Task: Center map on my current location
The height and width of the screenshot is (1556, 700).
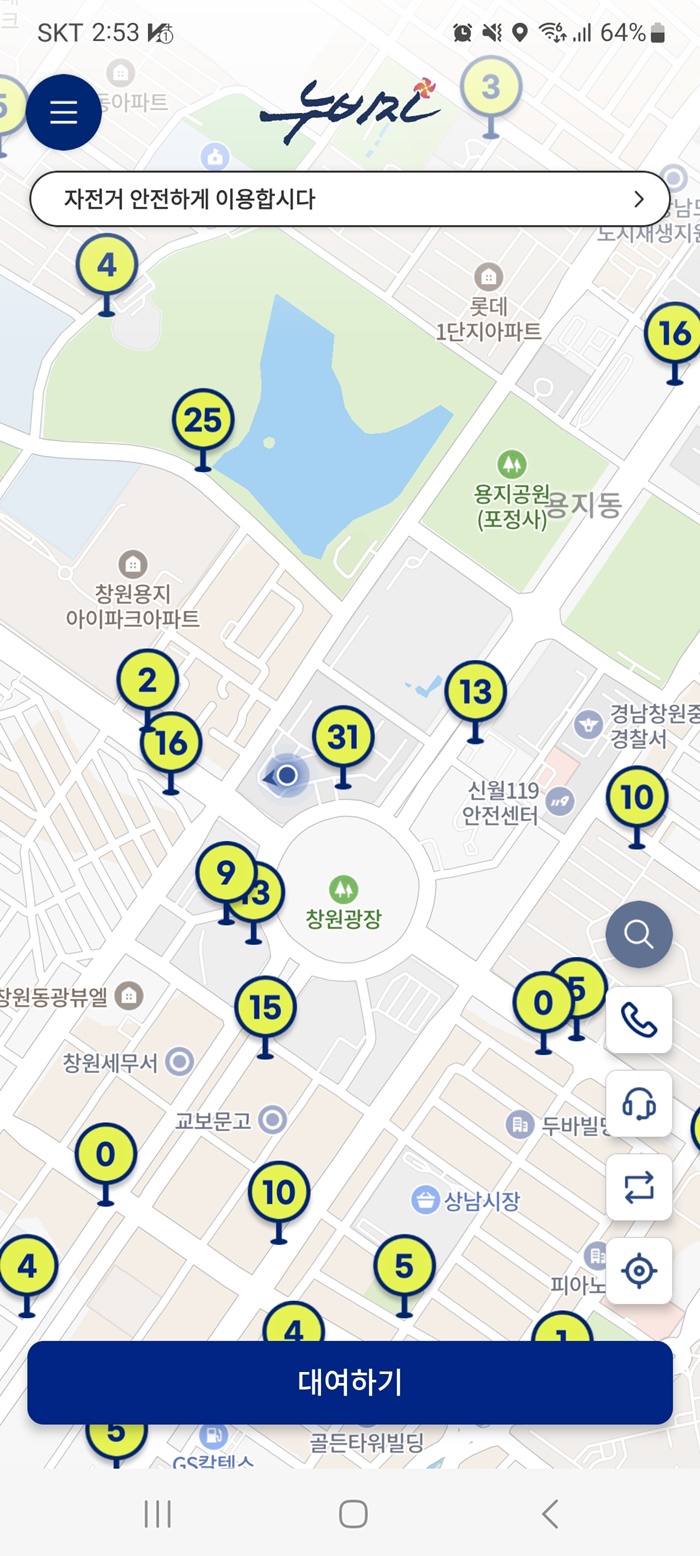Action: click(x=638, y=1271)
